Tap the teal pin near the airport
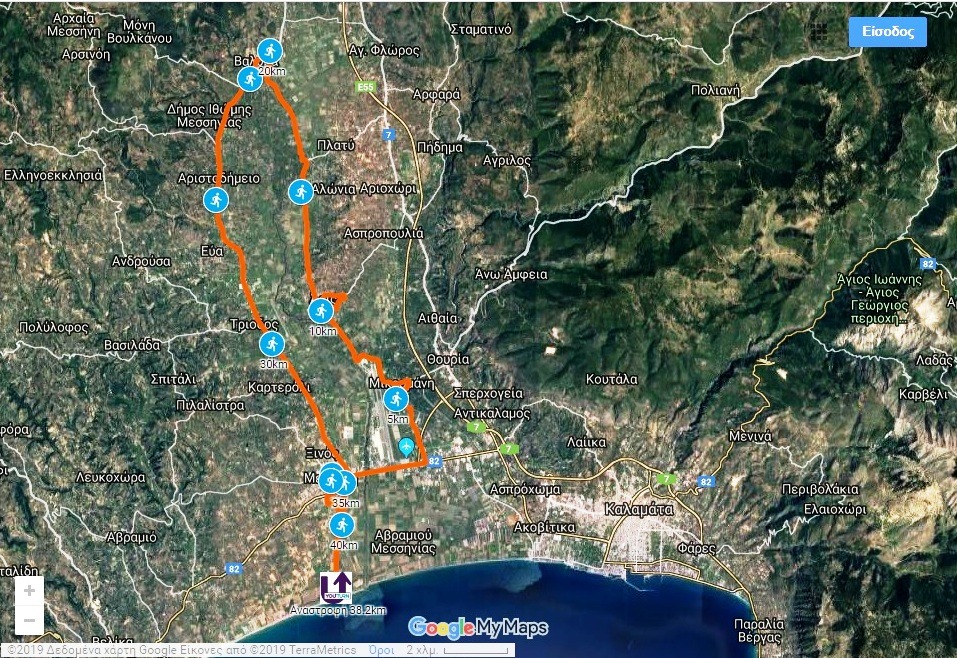The image size is (957, 658). [x=406, y=447]
